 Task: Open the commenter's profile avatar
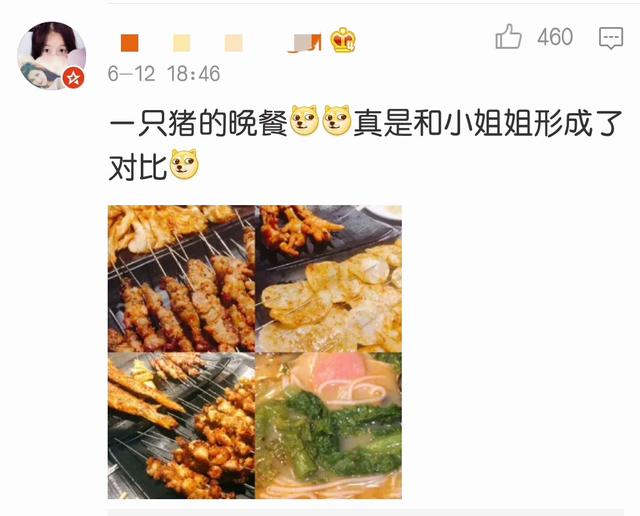[x=50, y=54]
